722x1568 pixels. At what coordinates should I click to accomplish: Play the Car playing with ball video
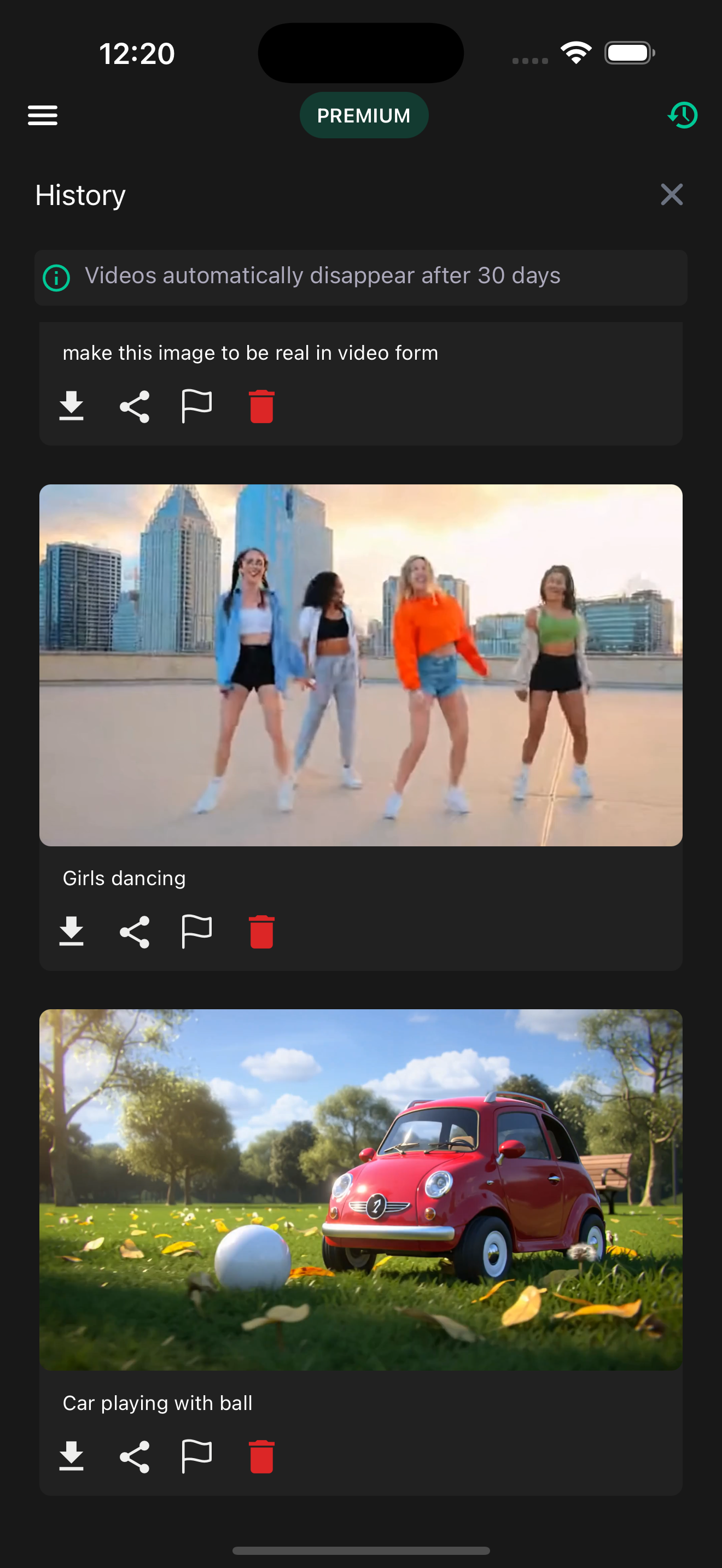pyautogui.click(x=360, y=1189)
